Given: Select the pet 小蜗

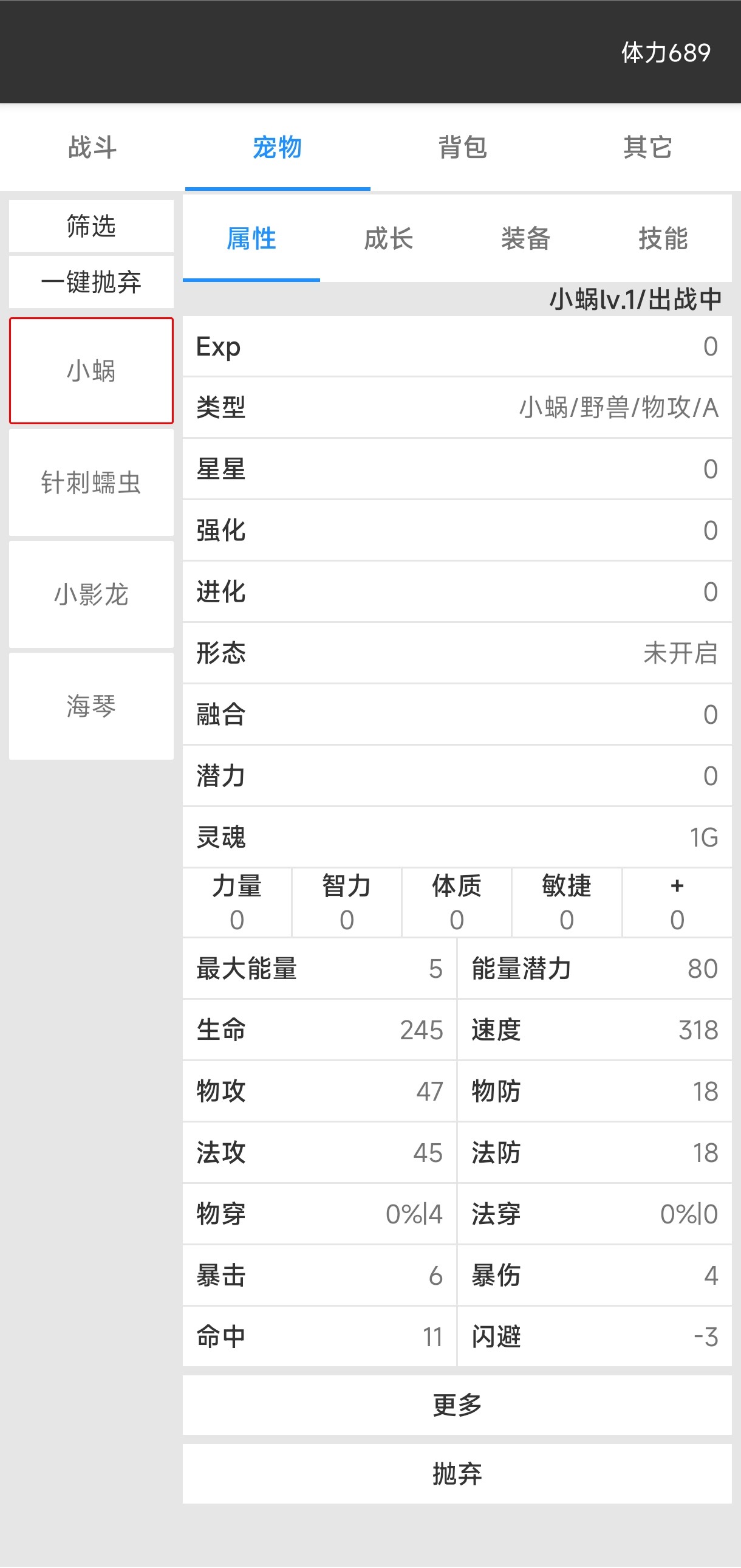Looking at the screenshot, I should [x=90, y=371].
